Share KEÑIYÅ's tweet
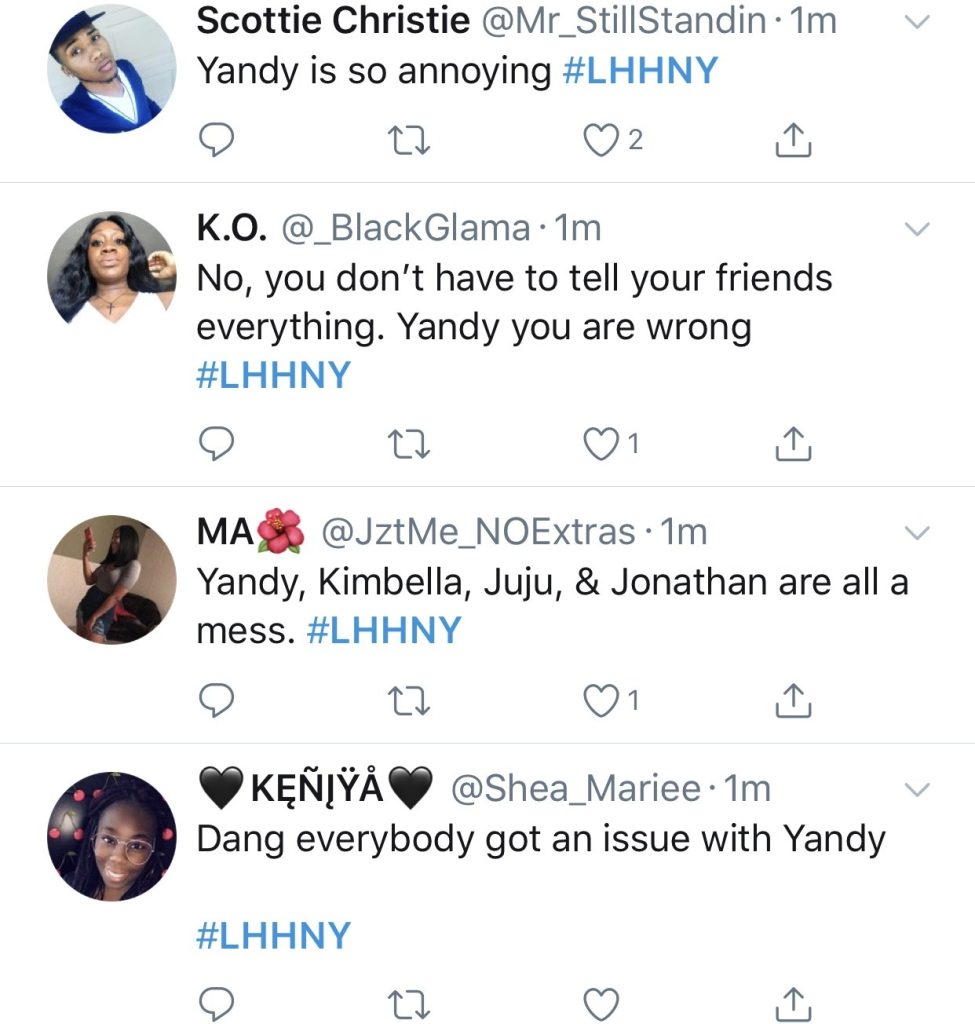 [794, 1002]
